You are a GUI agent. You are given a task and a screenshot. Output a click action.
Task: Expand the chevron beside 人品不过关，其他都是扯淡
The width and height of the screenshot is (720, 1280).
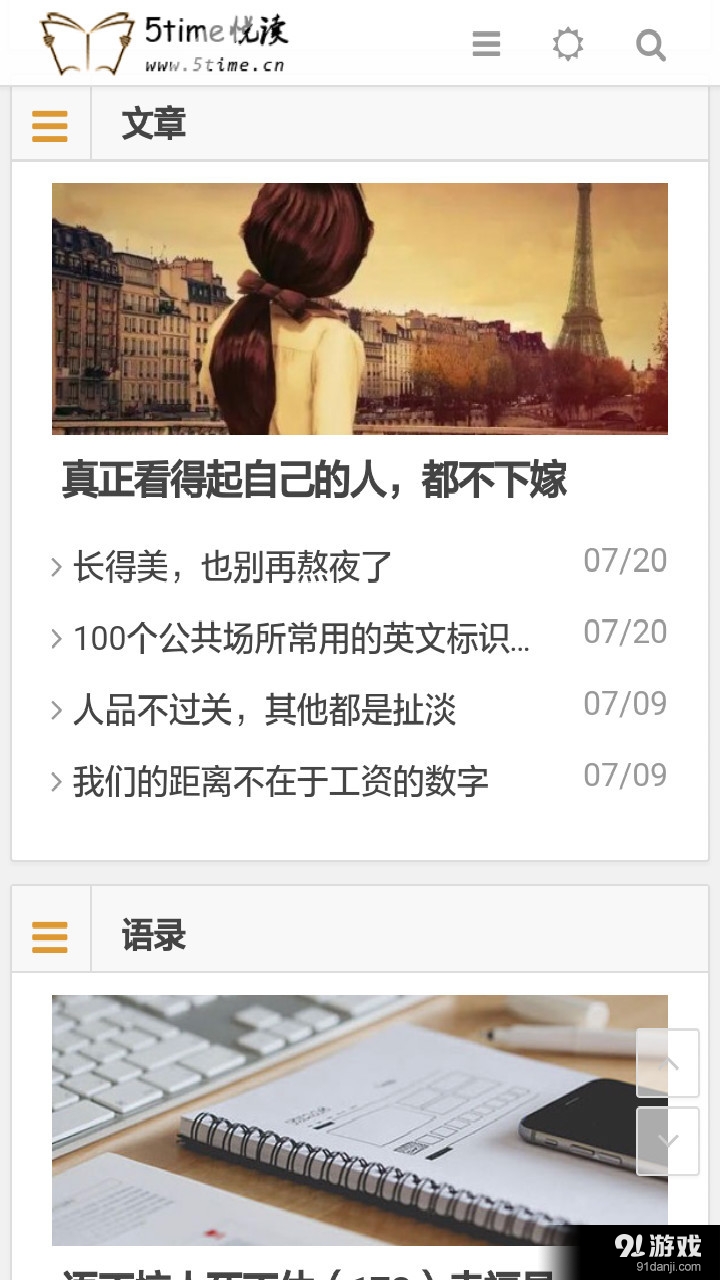tap(55, 709)
